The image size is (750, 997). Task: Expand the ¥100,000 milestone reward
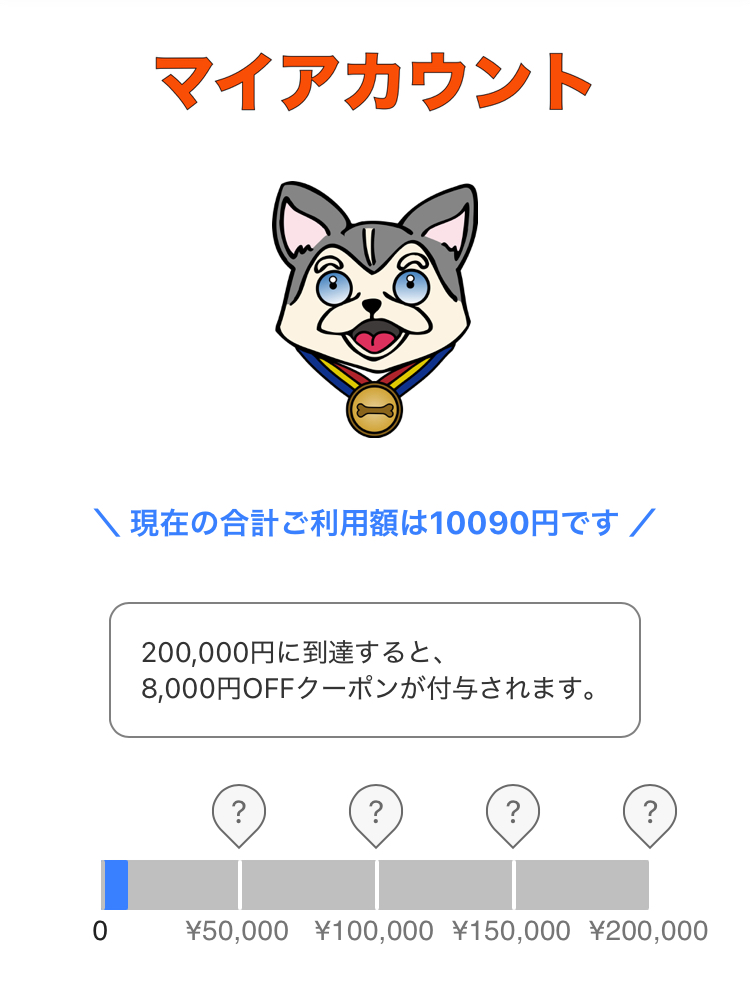tap(376, 812)
